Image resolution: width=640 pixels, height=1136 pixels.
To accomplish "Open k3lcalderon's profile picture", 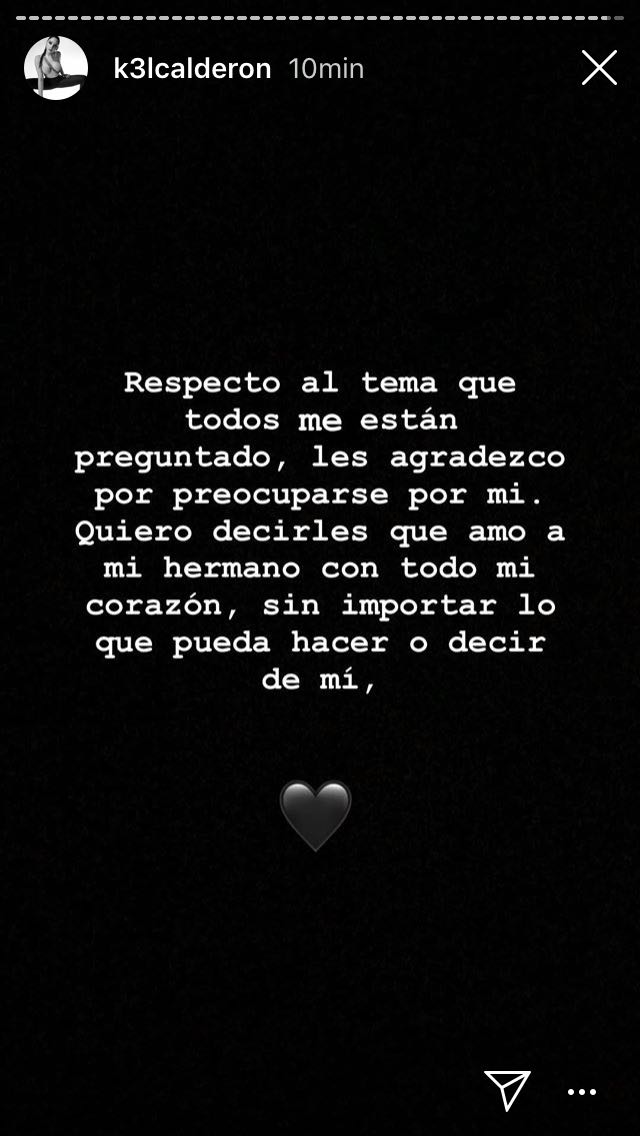I will [x=57, y=68].
